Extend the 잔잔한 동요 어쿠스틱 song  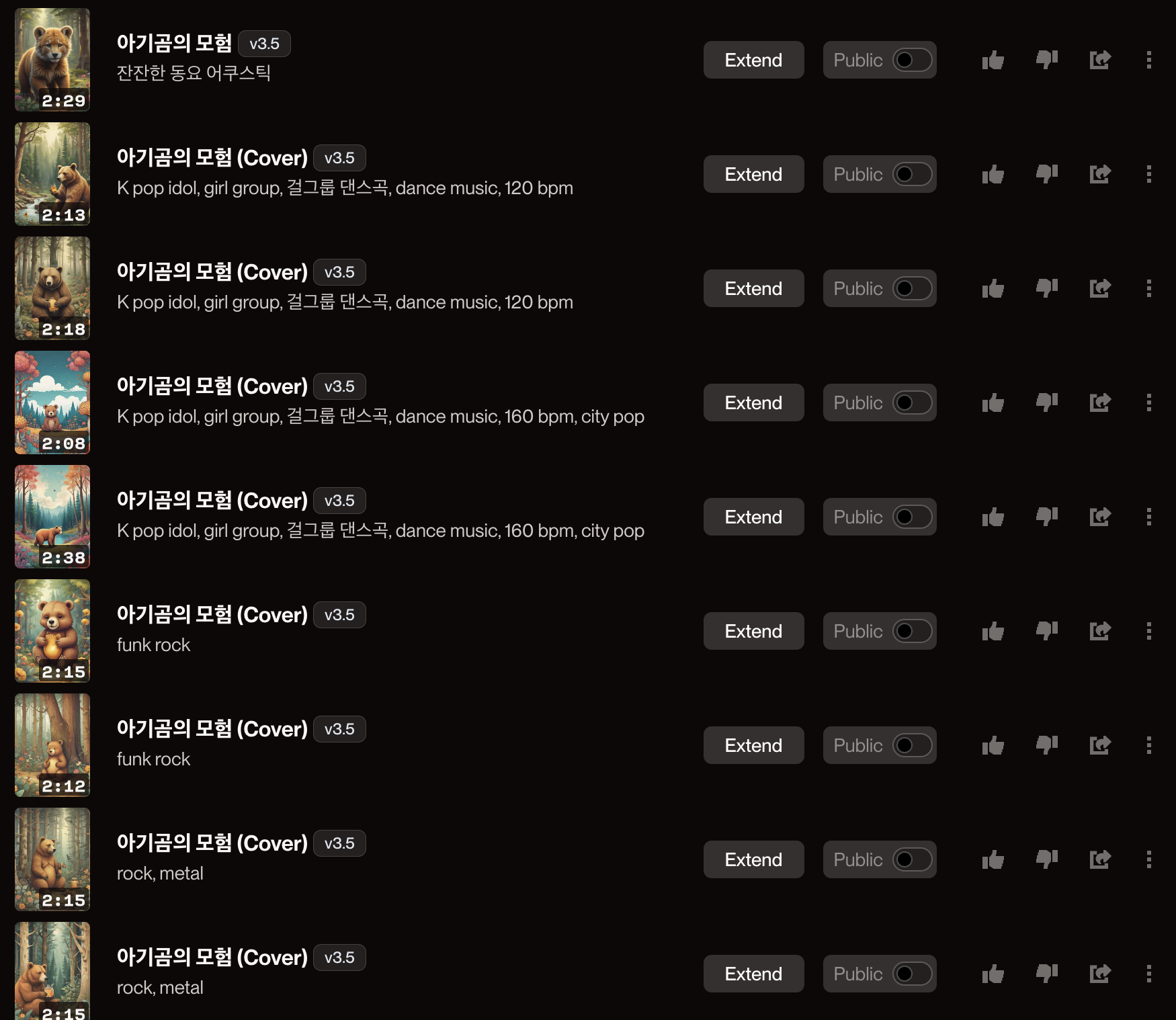coord(753,60)
